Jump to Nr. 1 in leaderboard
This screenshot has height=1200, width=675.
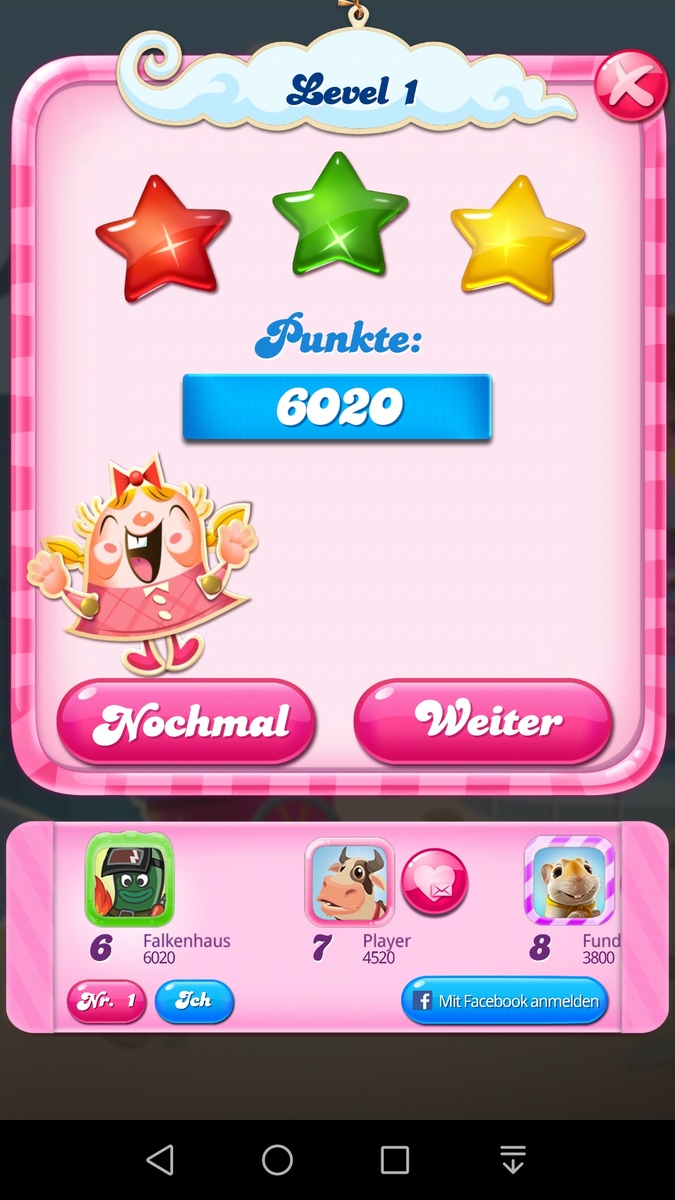coord(106,1001)
